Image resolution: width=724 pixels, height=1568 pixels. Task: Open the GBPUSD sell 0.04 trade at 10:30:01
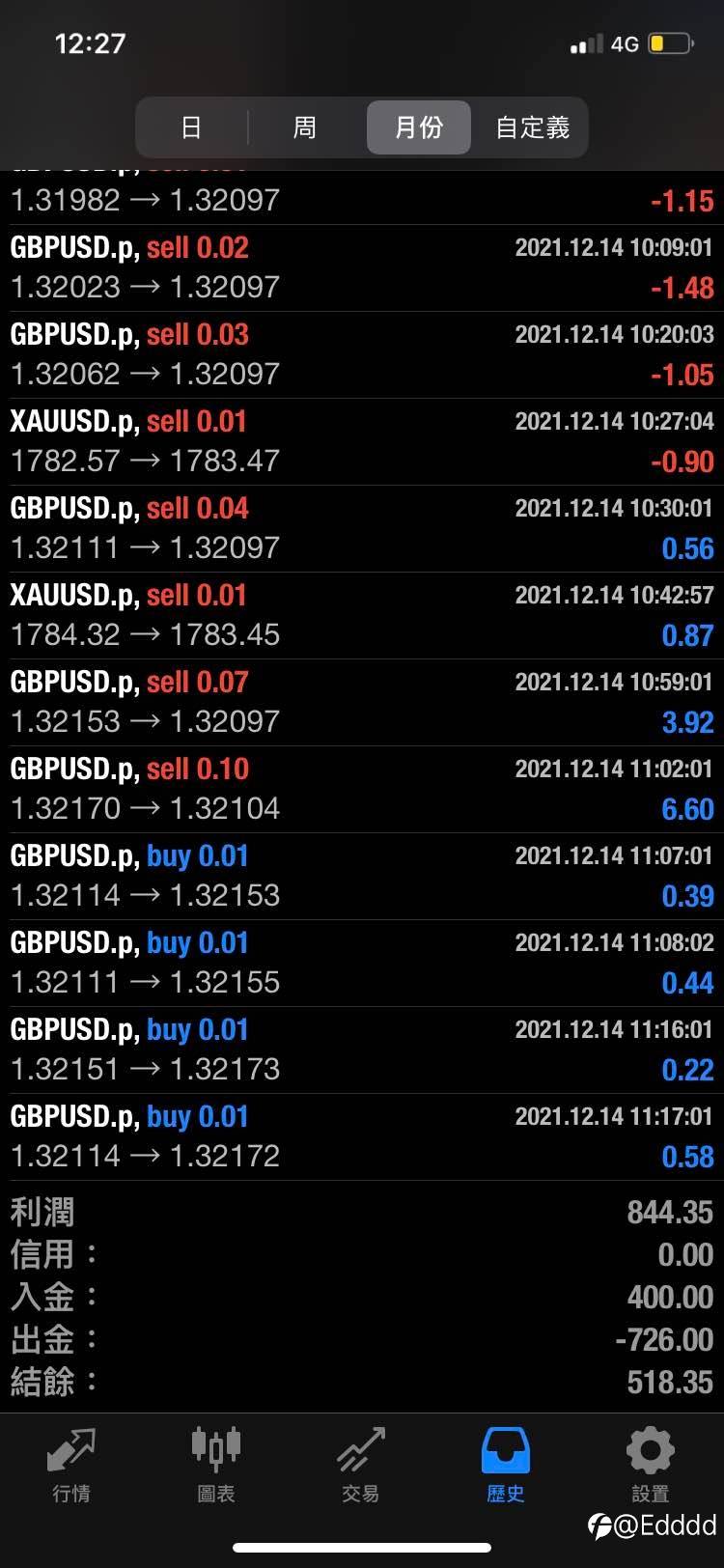point(362,529)
